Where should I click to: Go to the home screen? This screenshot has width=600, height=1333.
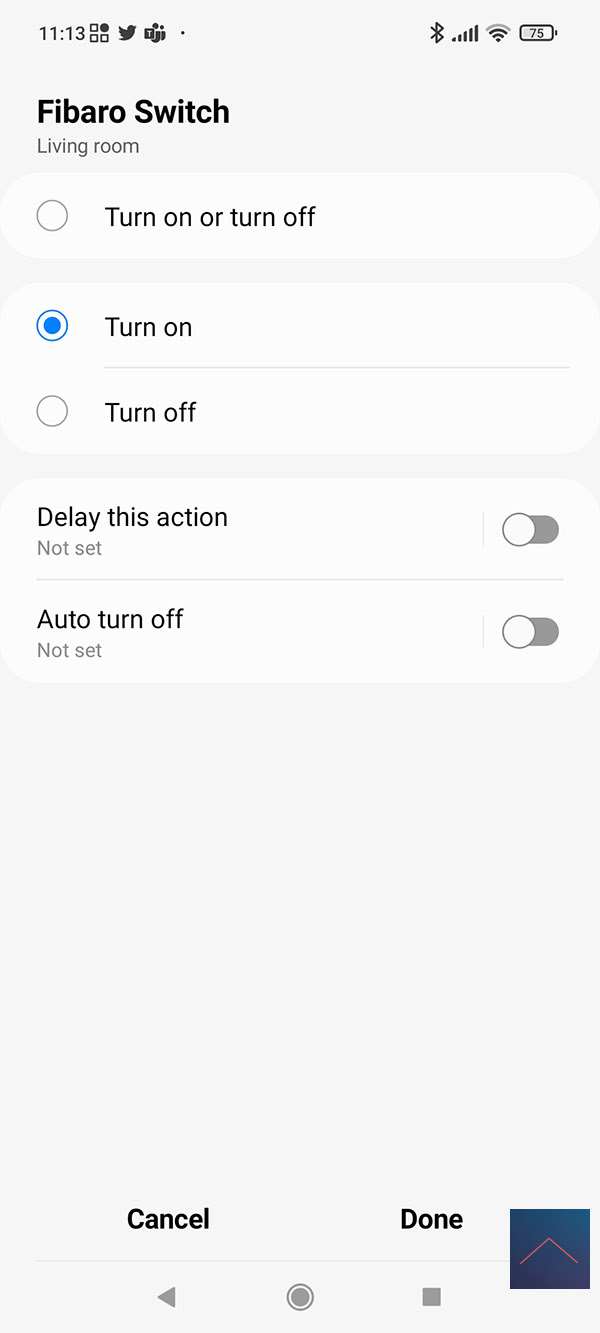[x=300, y=1297]
